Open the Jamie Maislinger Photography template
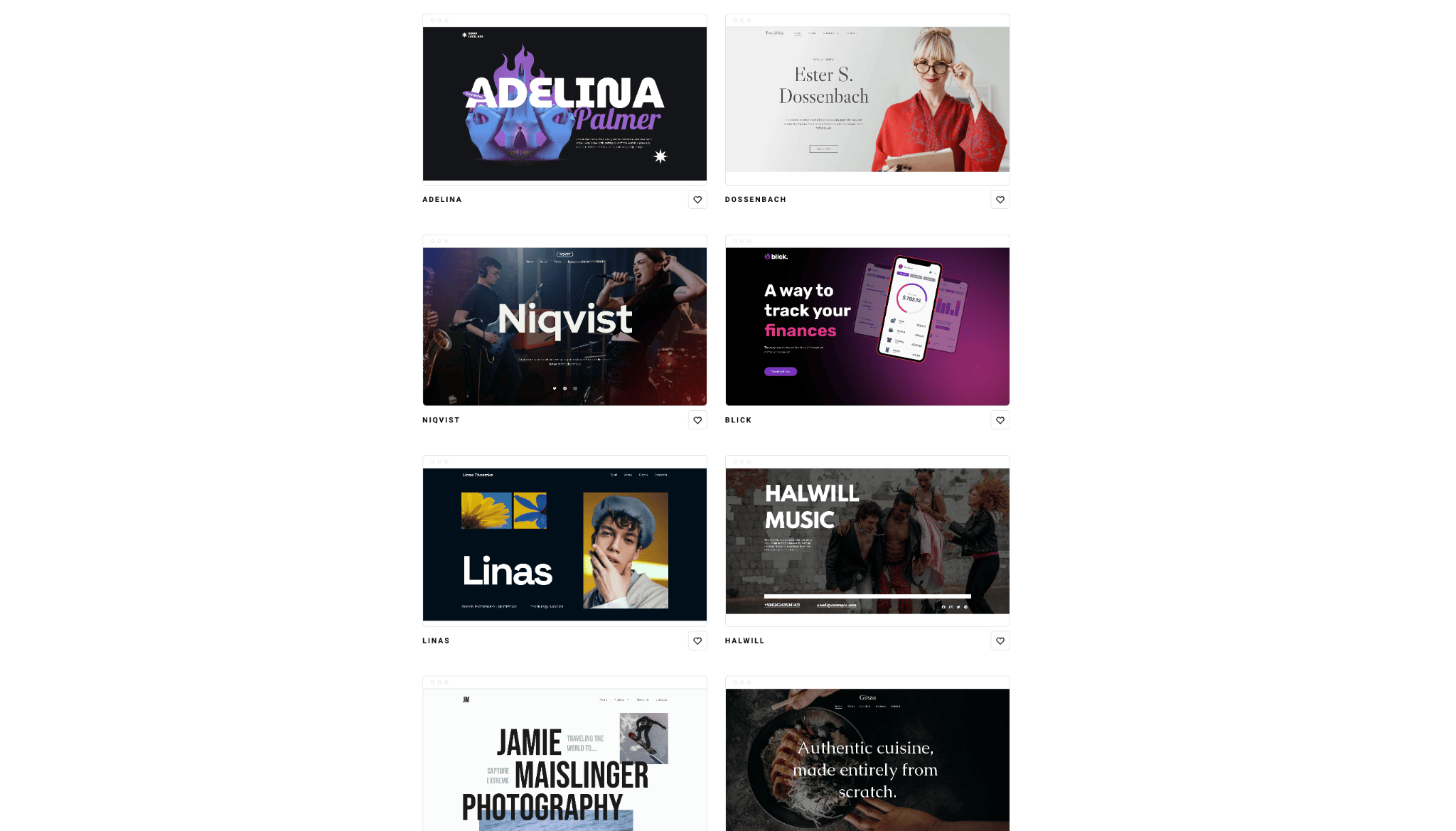 (x=564, y=759)
